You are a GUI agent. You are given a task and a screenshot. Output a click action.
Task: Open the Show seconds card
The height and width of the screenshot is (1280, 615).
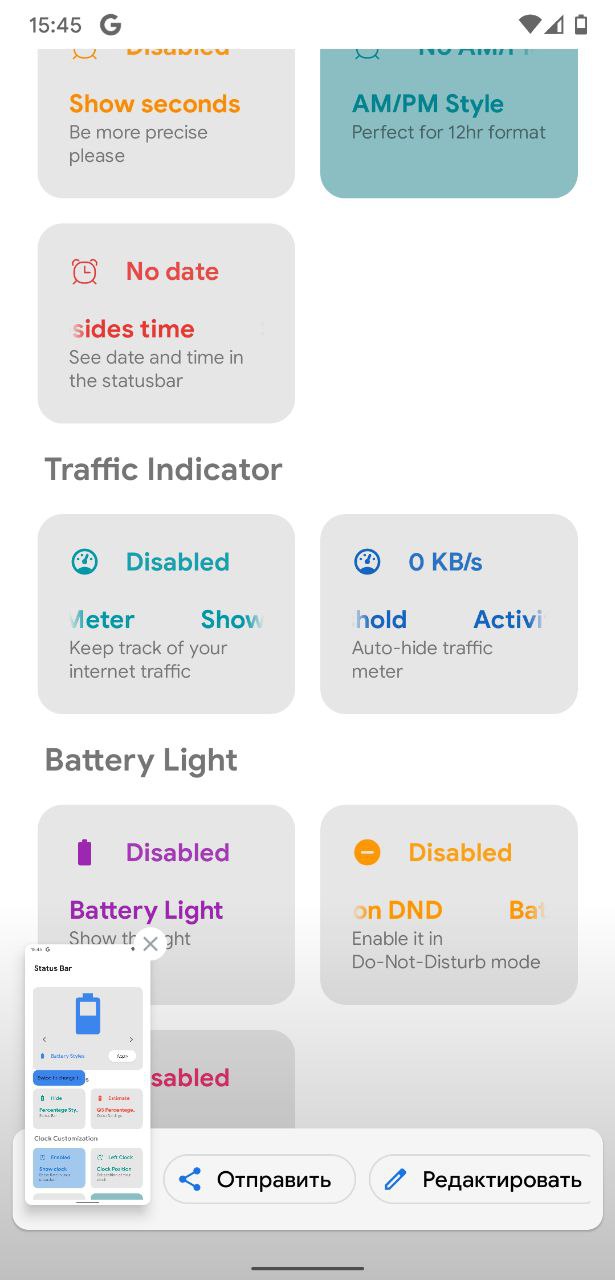click(x=166, y=123)
